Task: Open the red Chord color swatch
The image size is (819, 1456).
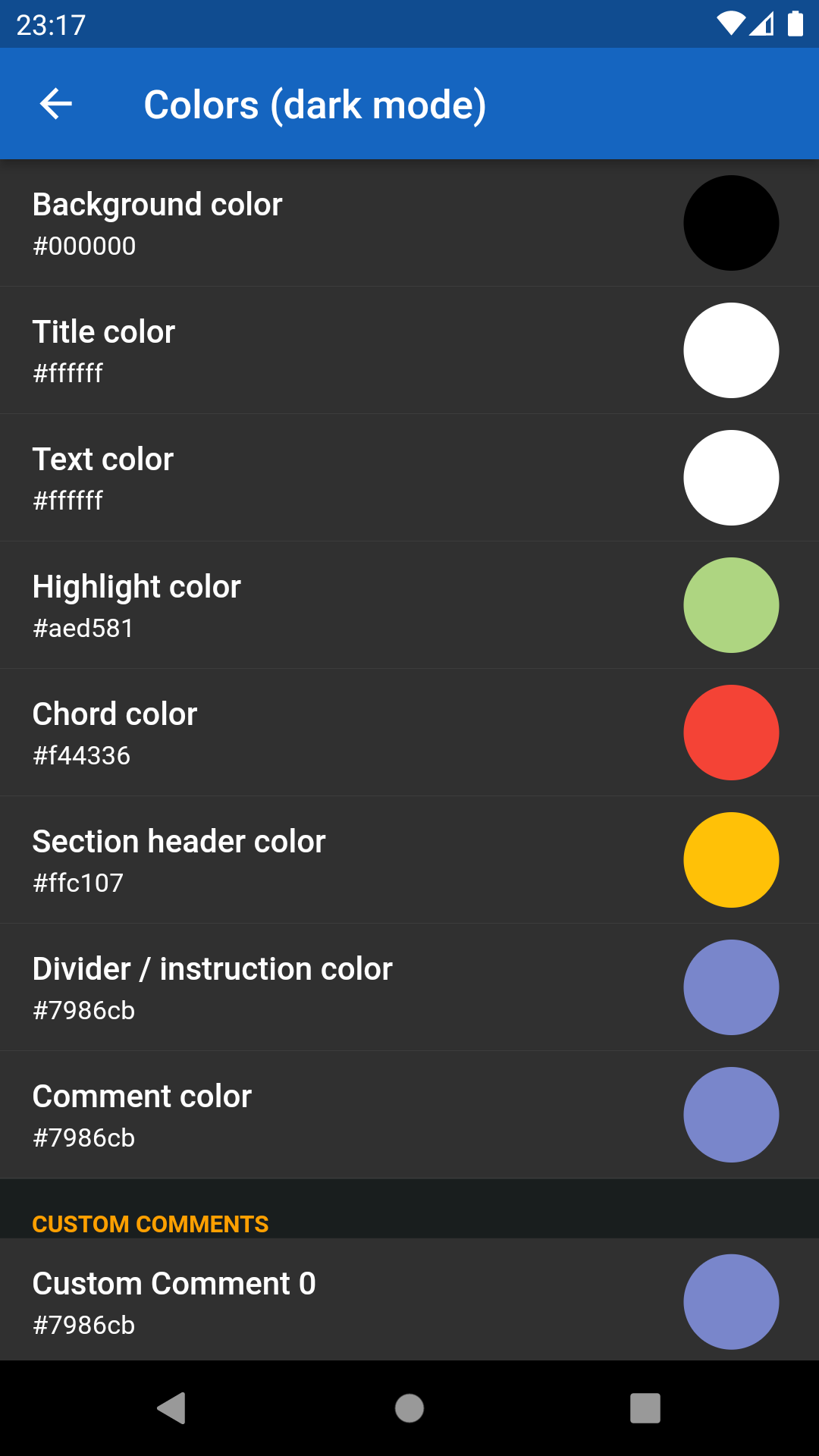Action: pos(731,733)
